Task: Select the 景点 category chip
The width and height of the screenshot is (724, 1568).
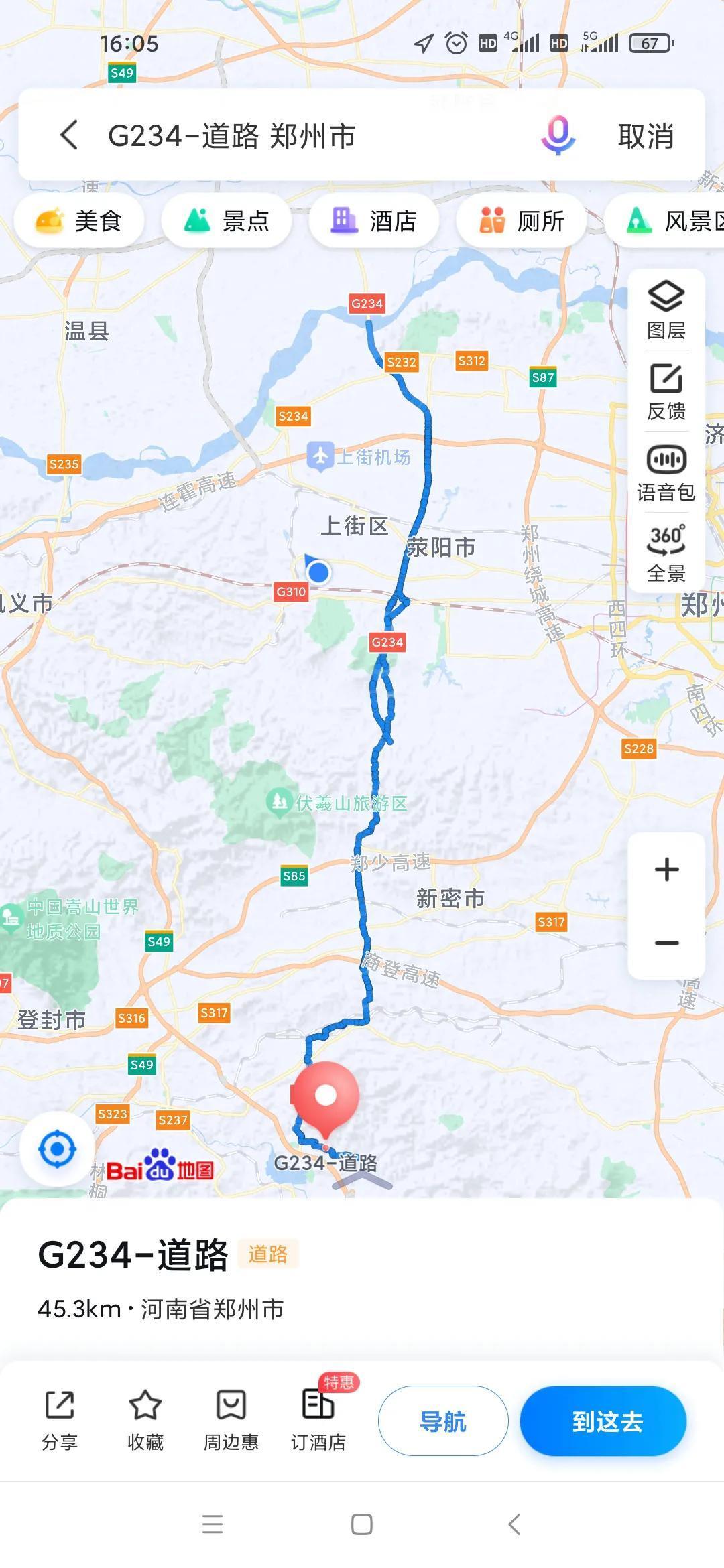Action: (x=227, y=220)
